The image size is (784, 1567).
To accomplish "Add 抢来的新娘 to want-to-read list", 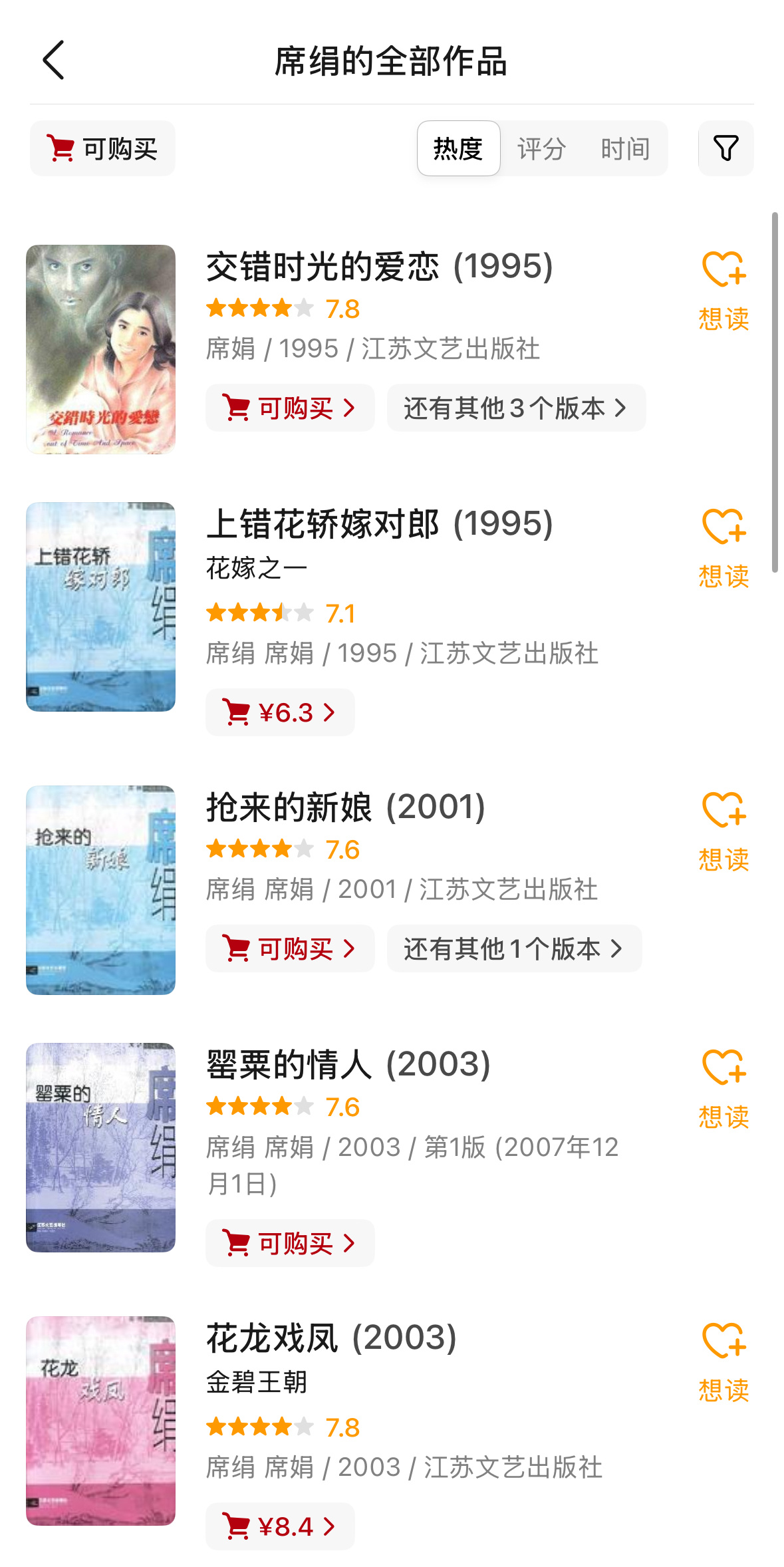I will tap(723, 831).
